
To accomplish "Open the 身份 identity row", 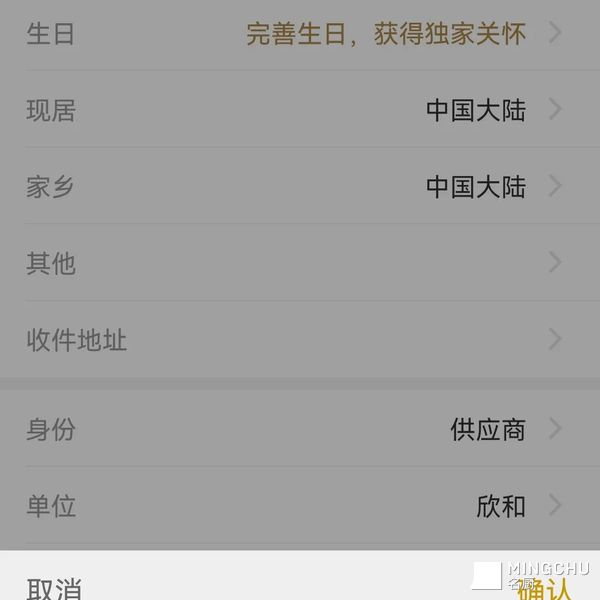I will coord(300,430).
